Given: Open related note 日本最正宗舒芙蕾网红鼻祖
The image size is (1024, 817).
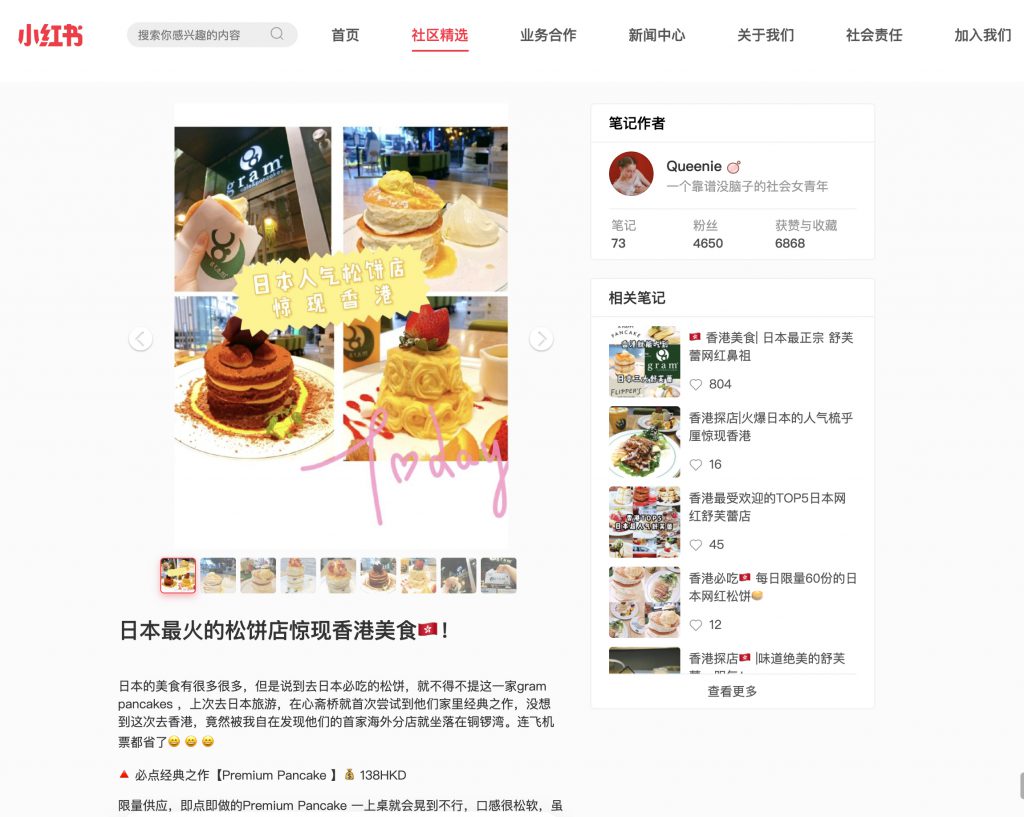Looking at the screenshot, I should click(770, 347).
